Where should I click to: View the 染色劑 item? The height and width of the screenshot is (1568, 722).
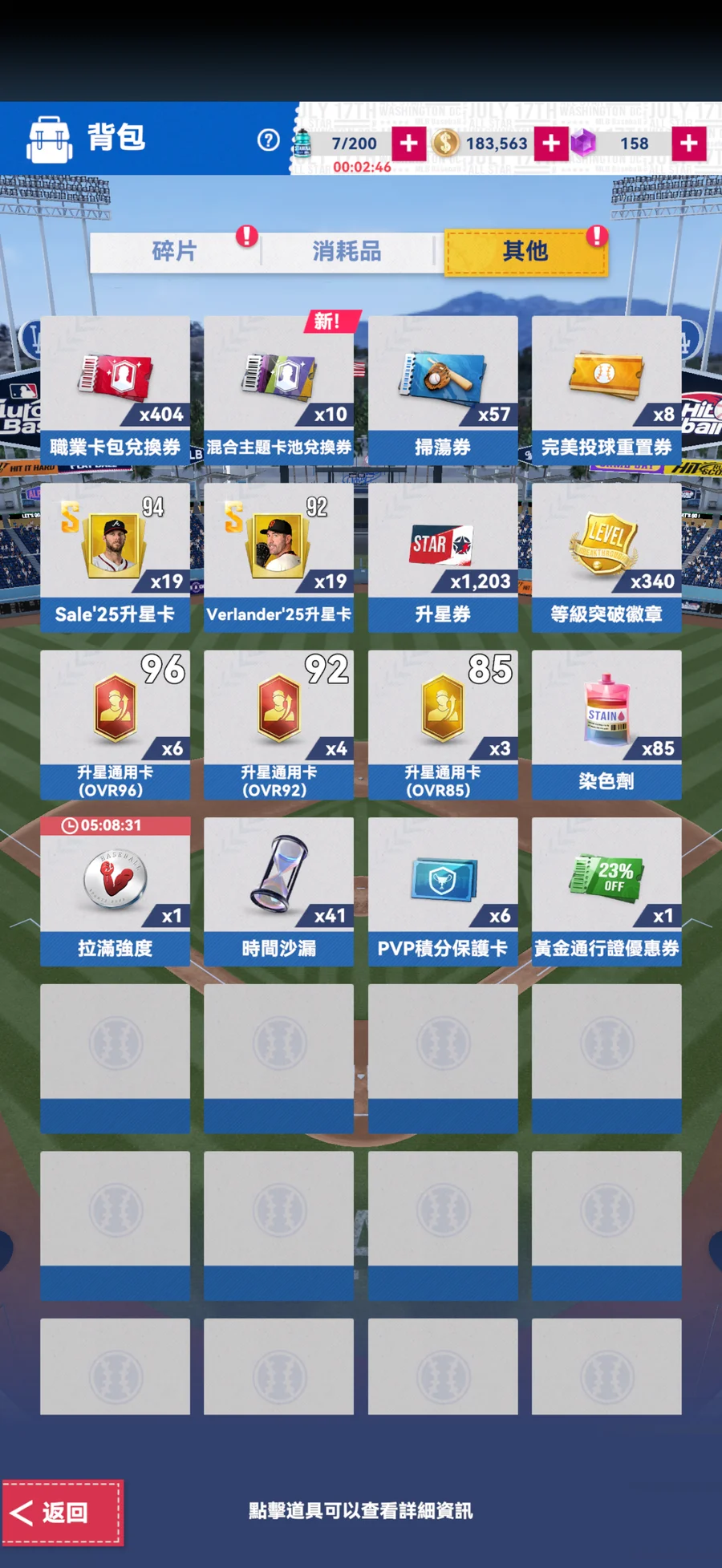[x=606, y=724]
